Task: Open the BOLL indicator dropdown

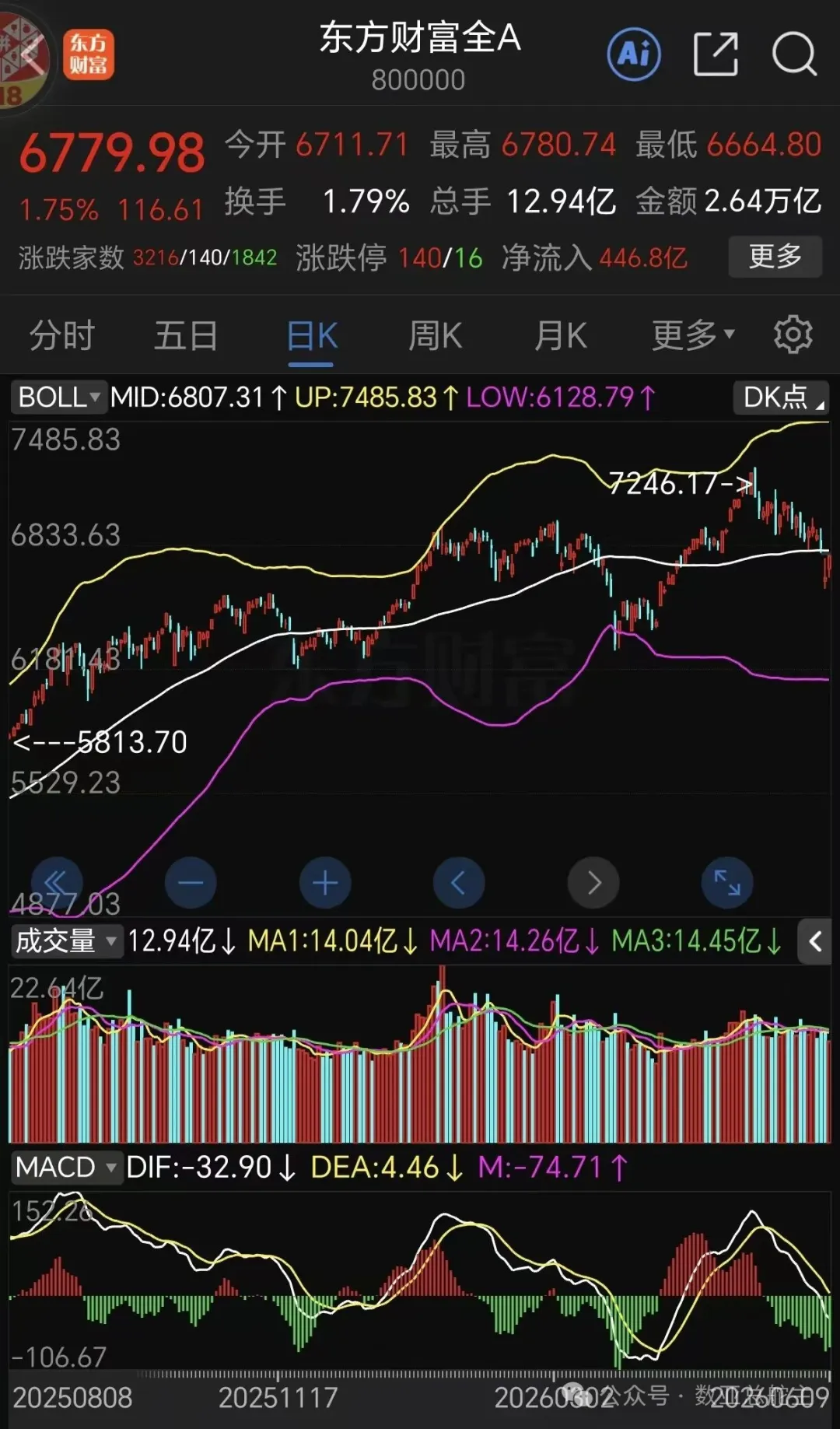Action: click(x=59, y=398)
